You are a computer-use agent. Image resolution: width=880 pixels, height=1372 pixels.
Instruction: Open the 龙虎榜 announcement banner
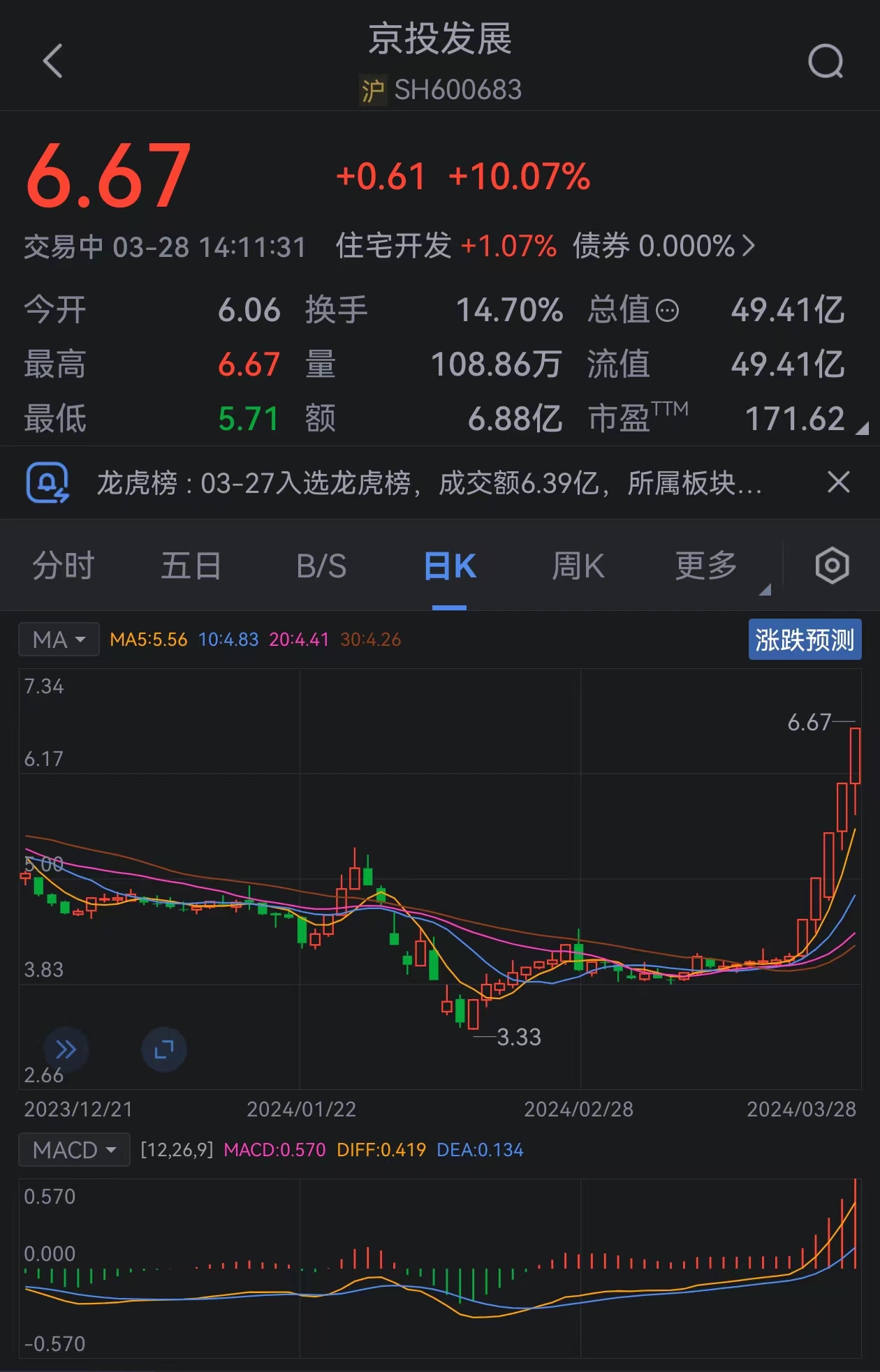click(x=427, y=482)
